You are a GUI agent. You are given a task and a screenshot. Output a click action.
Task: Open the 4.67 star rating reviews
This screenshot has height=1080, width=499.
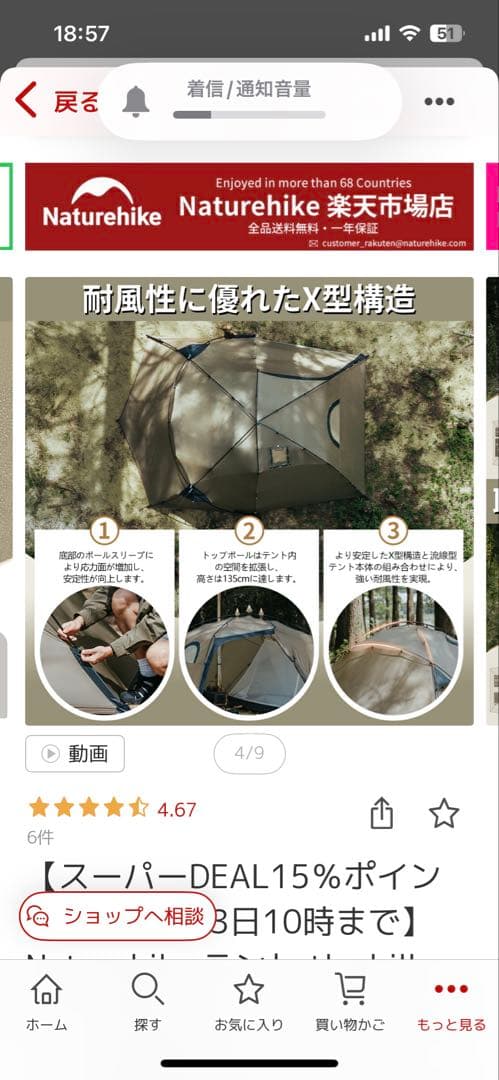pyautogui.click(x=112, y=809)
